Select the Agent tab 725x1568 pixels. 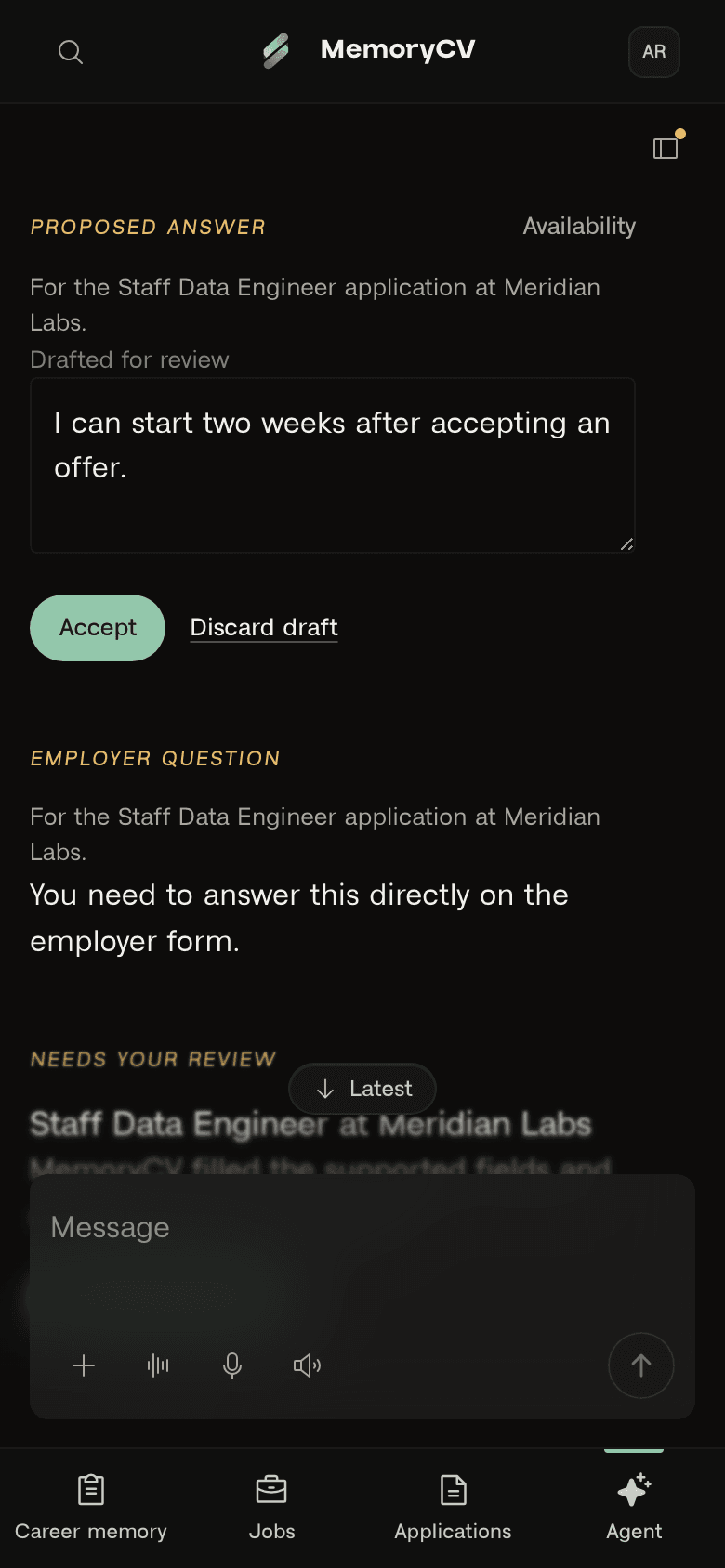click(x=634, y=1508)
